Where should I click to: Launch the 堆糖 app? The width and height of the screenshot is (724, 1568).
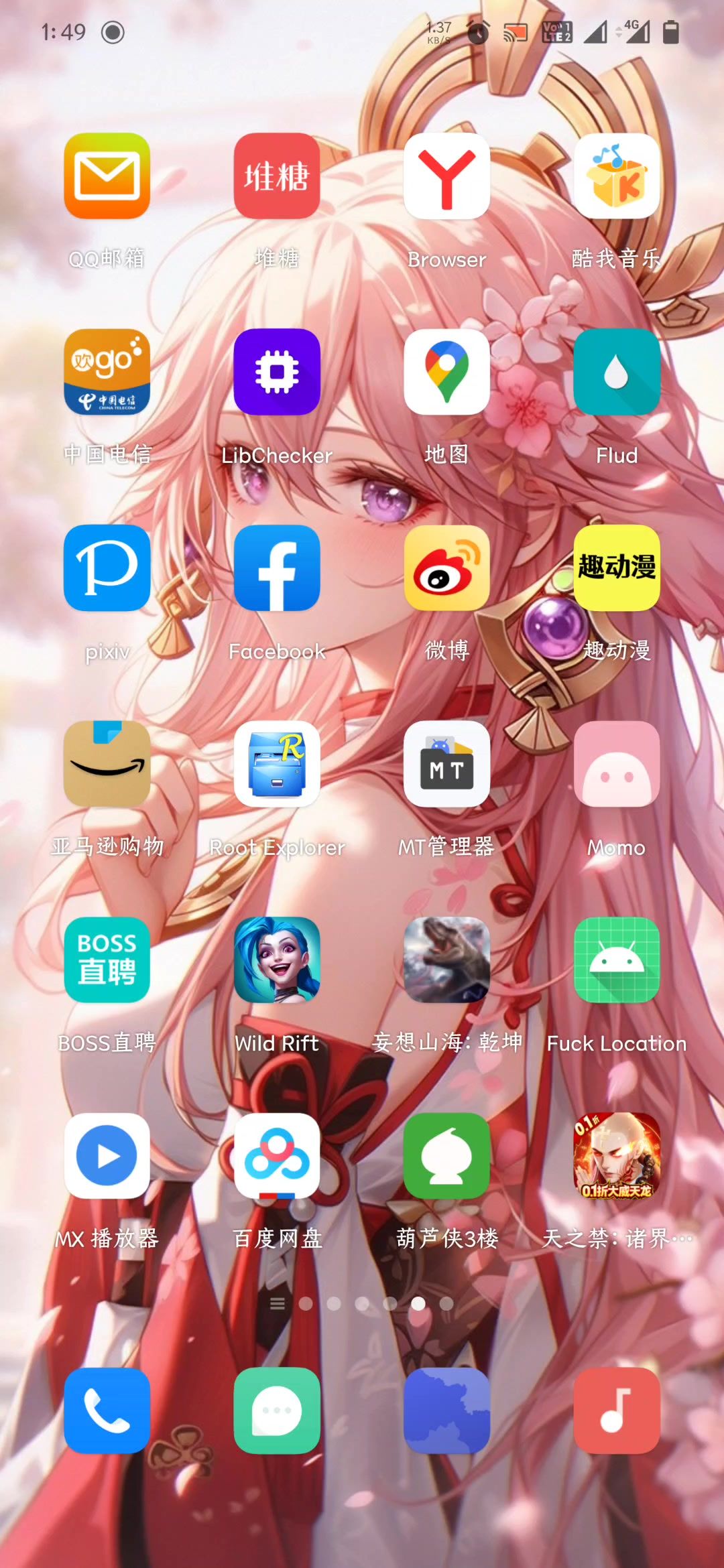pos(276,176)
